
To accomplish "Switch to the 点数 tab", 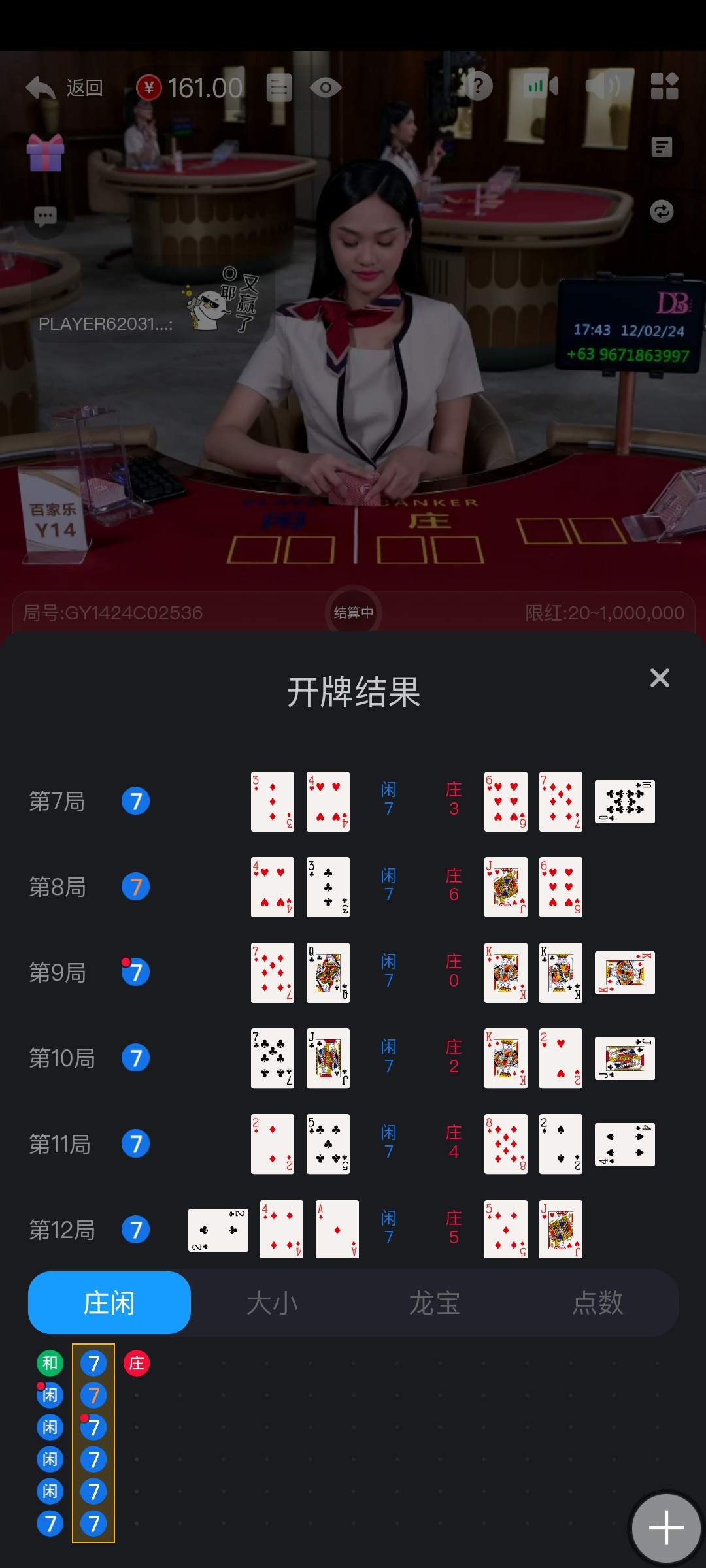I will point(597,1303).
